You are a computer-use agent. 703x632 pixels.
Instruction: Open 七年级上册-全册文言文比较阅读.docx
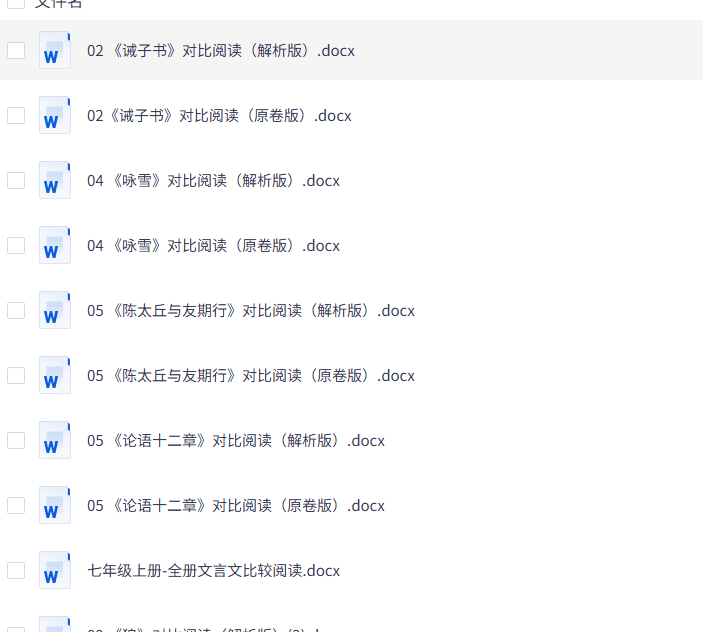[213, 570]
